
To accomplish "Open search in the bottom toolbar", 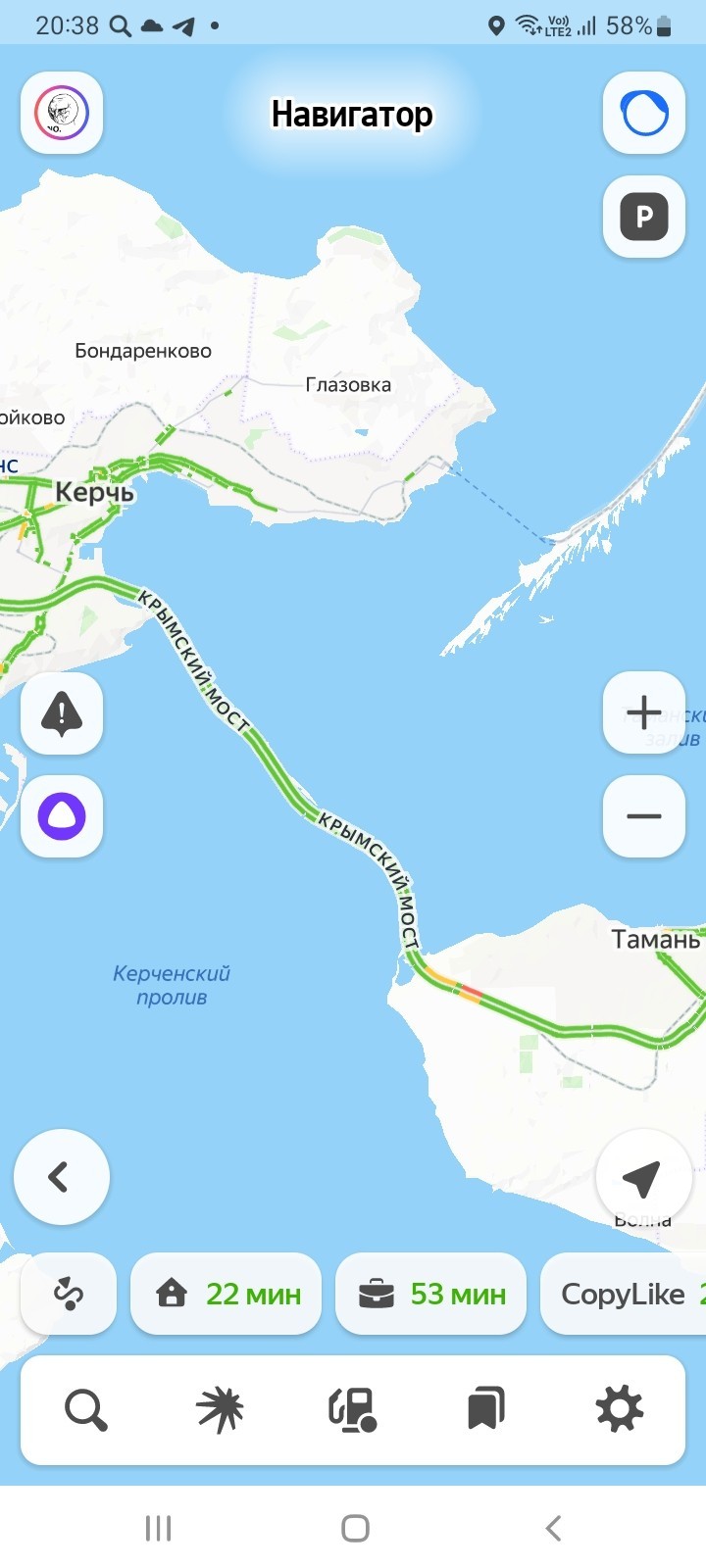I will pos(86,1410).
